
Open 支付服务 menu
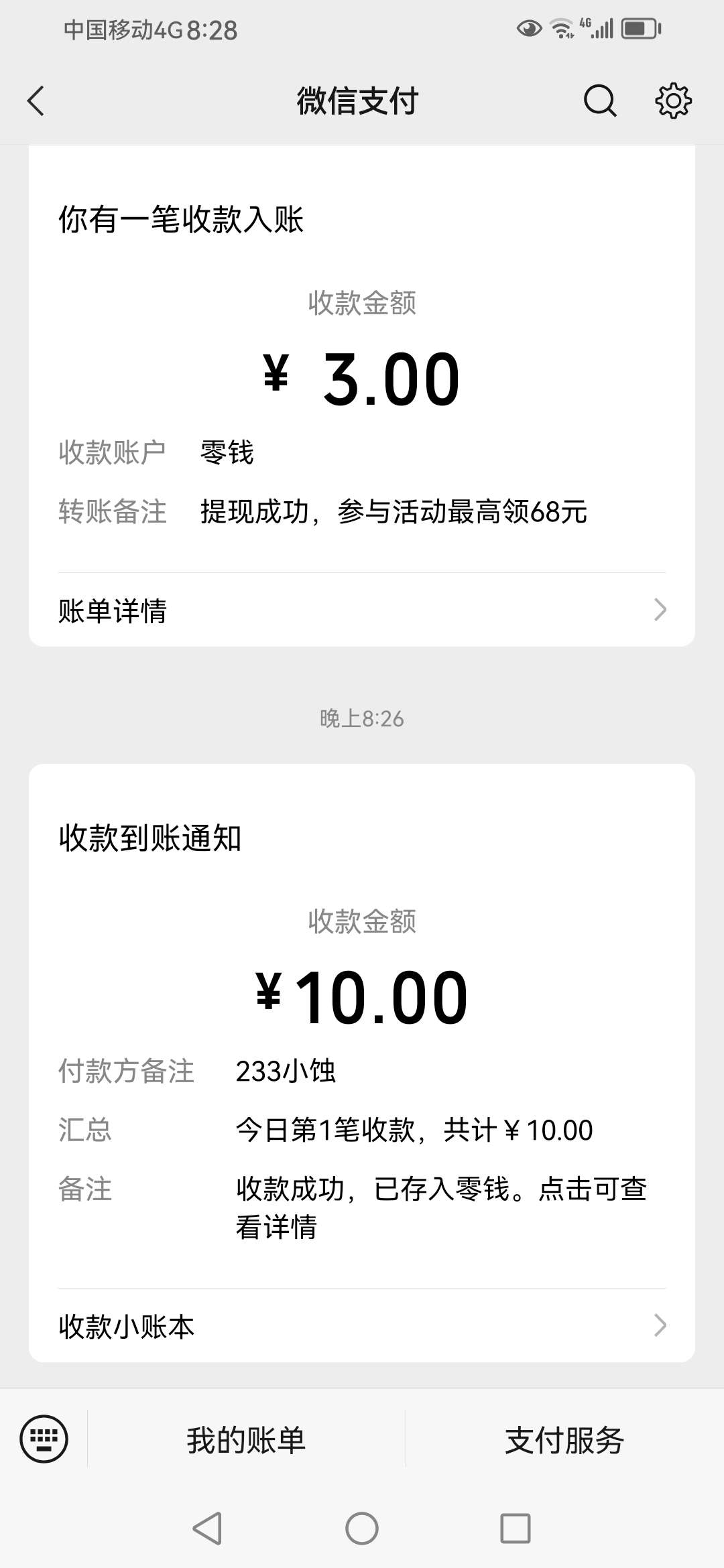click(564, 1440)
